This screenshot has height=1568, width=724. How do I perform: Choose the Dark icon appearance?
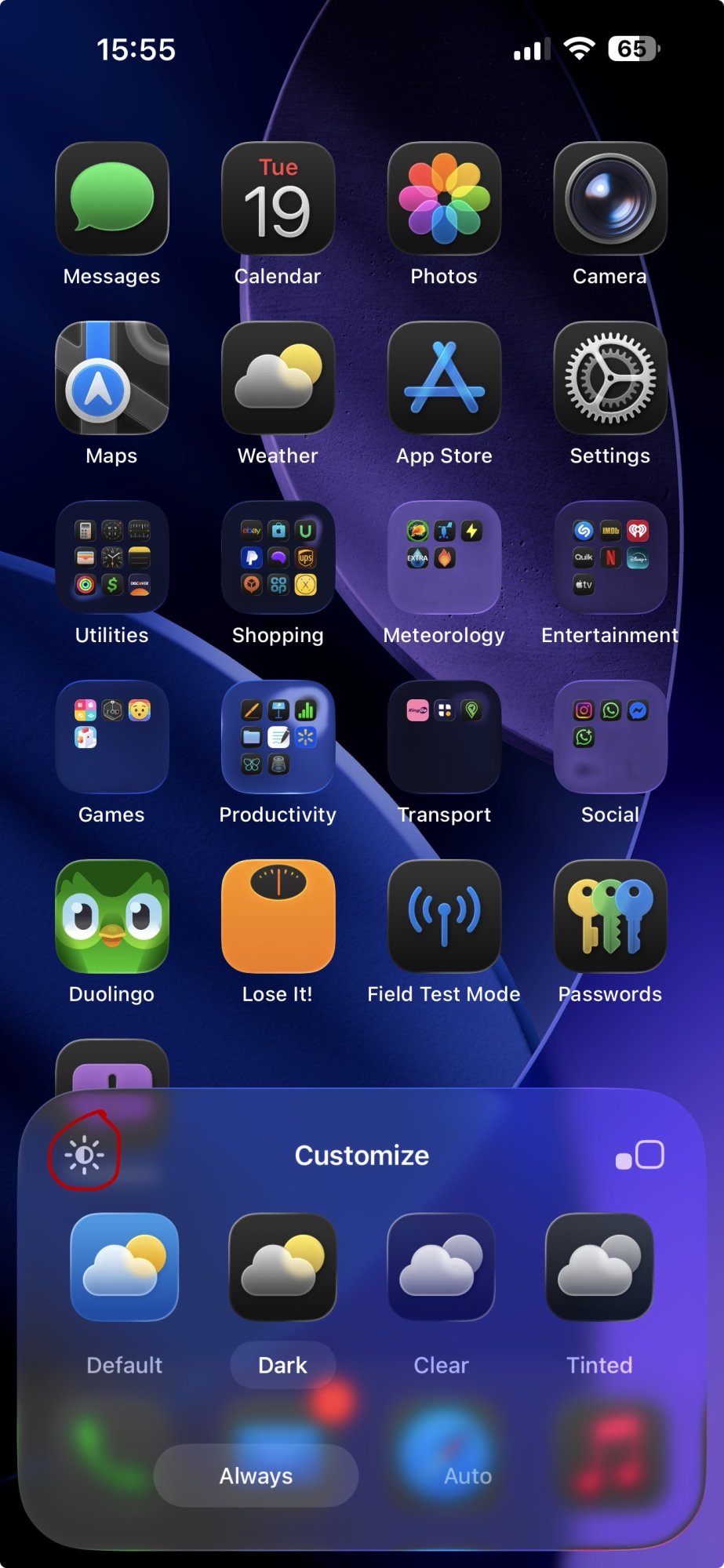click(282, 1267)
